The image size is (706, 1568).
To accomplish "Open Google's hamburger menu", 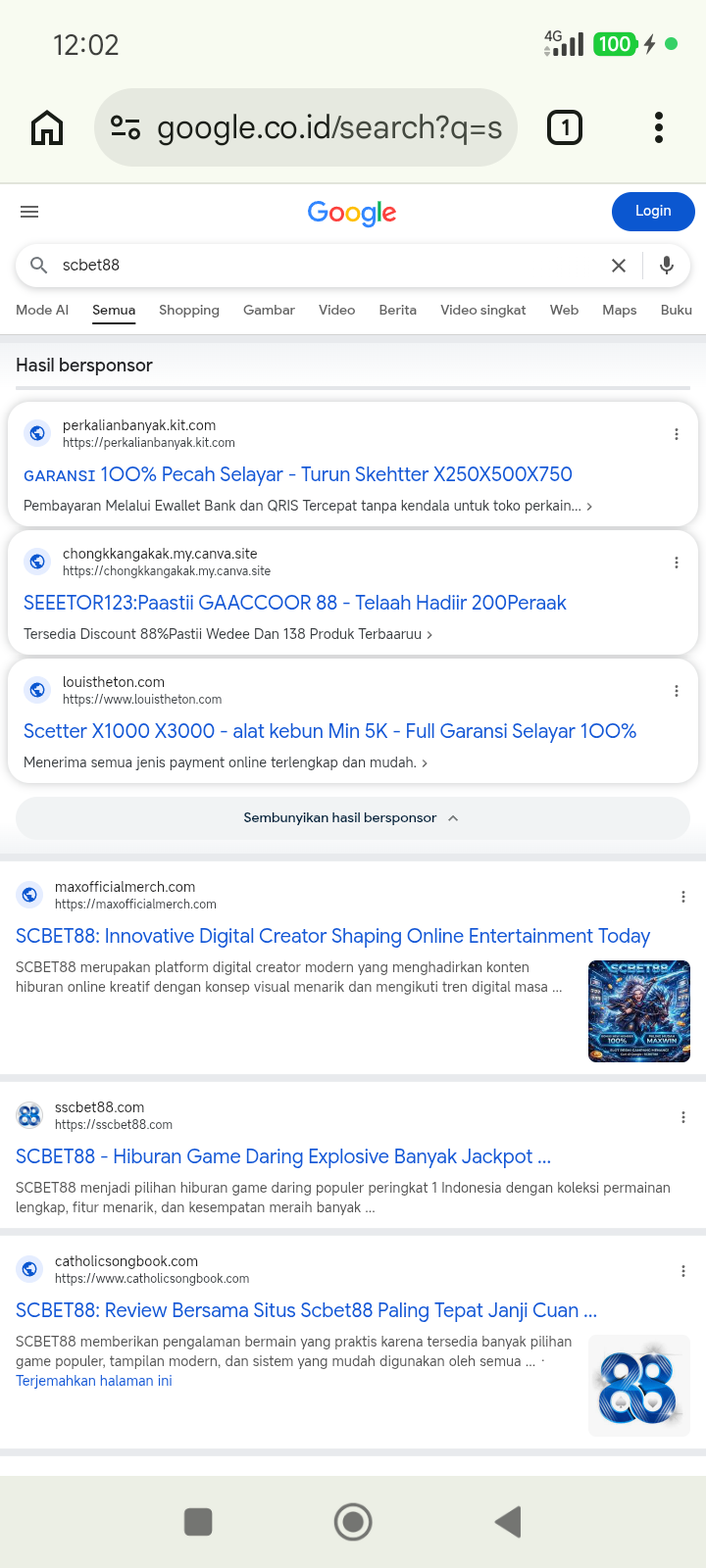I will pyautogui.click(x=29, y=212).
